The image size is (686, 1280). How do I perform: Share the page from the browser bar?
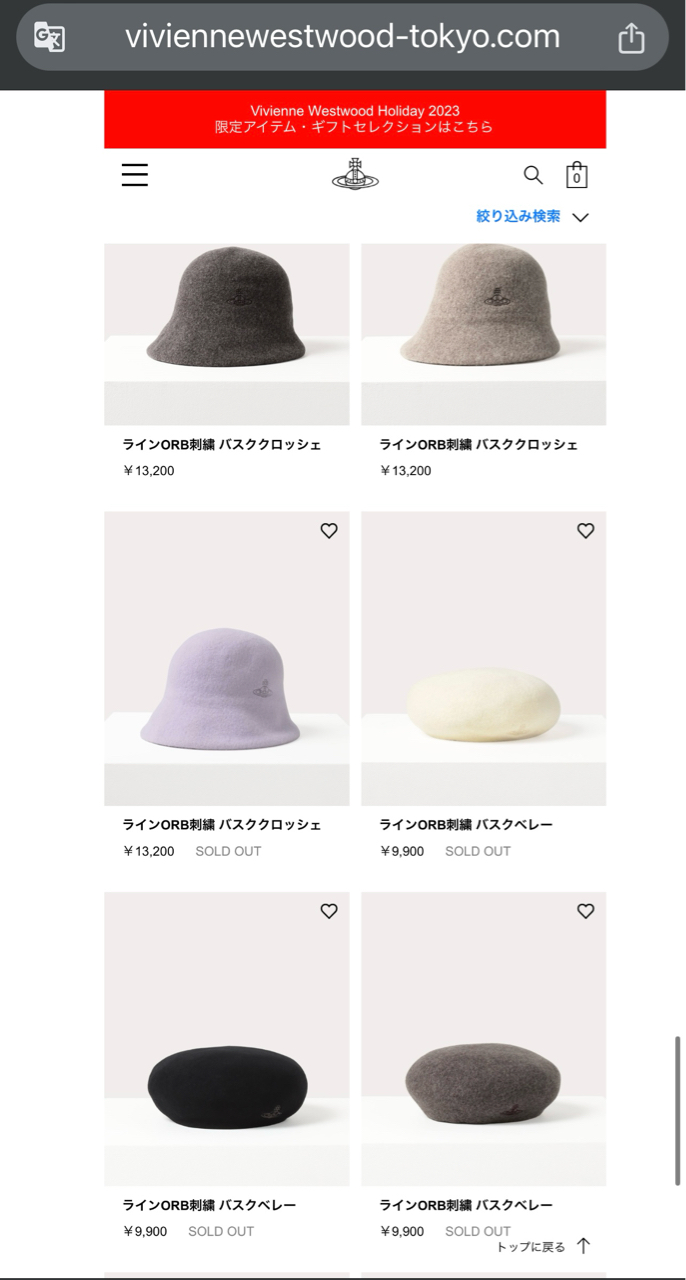631,38
